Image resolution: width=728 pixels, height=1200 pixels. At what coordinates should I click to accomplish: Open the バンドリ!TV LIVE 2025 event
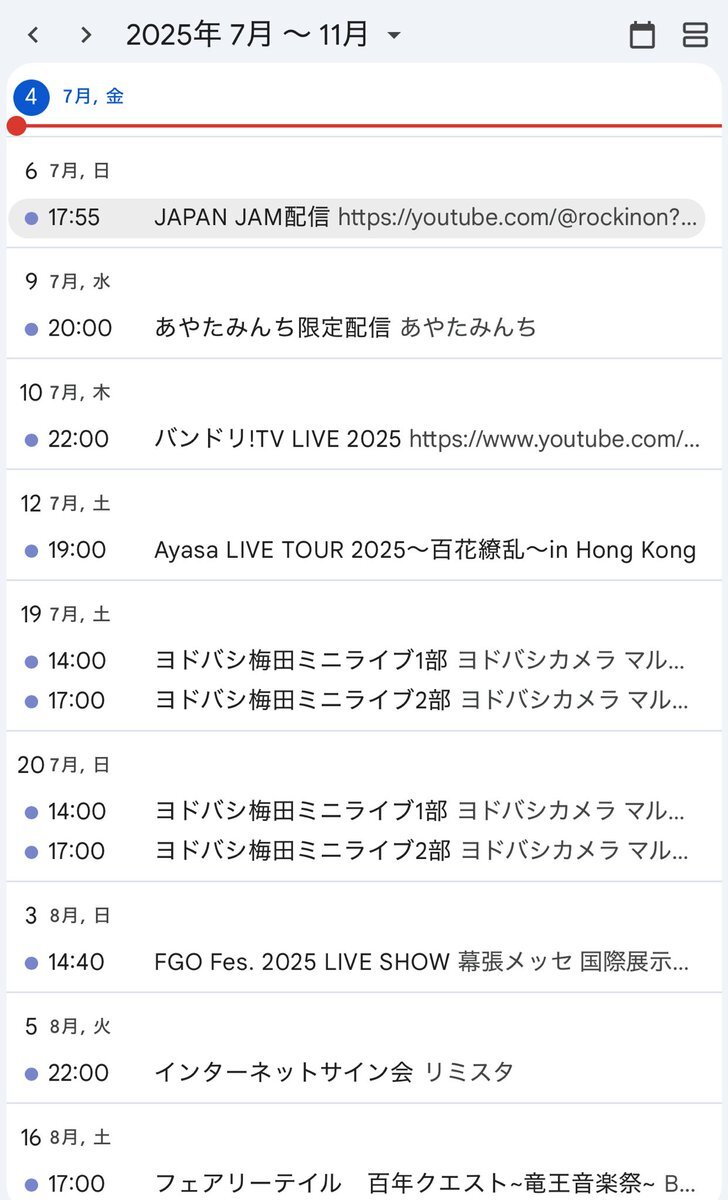tap(357, 438)
